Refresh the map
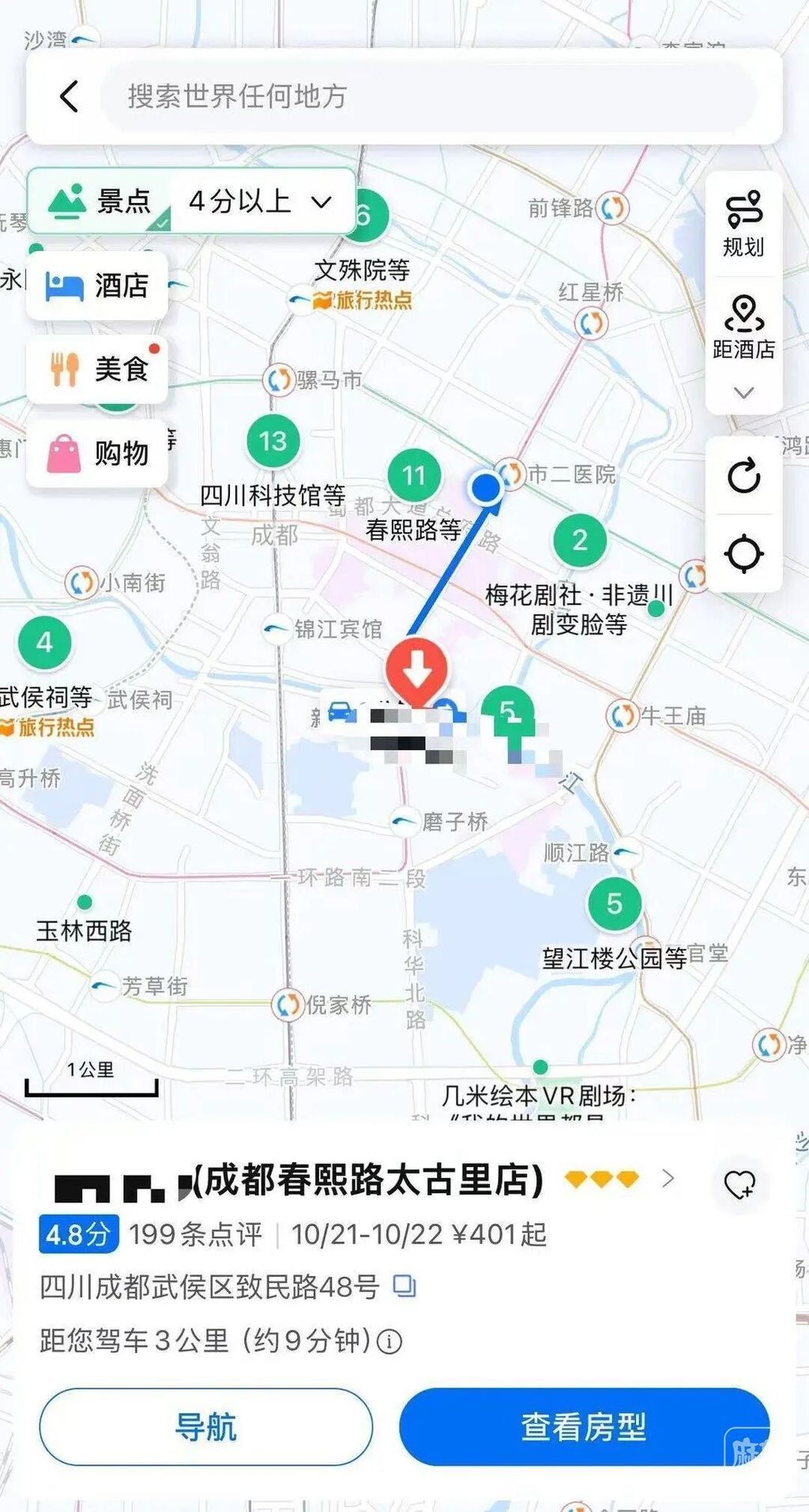This screenshot has width=809, height=1512. pos(743,475)
